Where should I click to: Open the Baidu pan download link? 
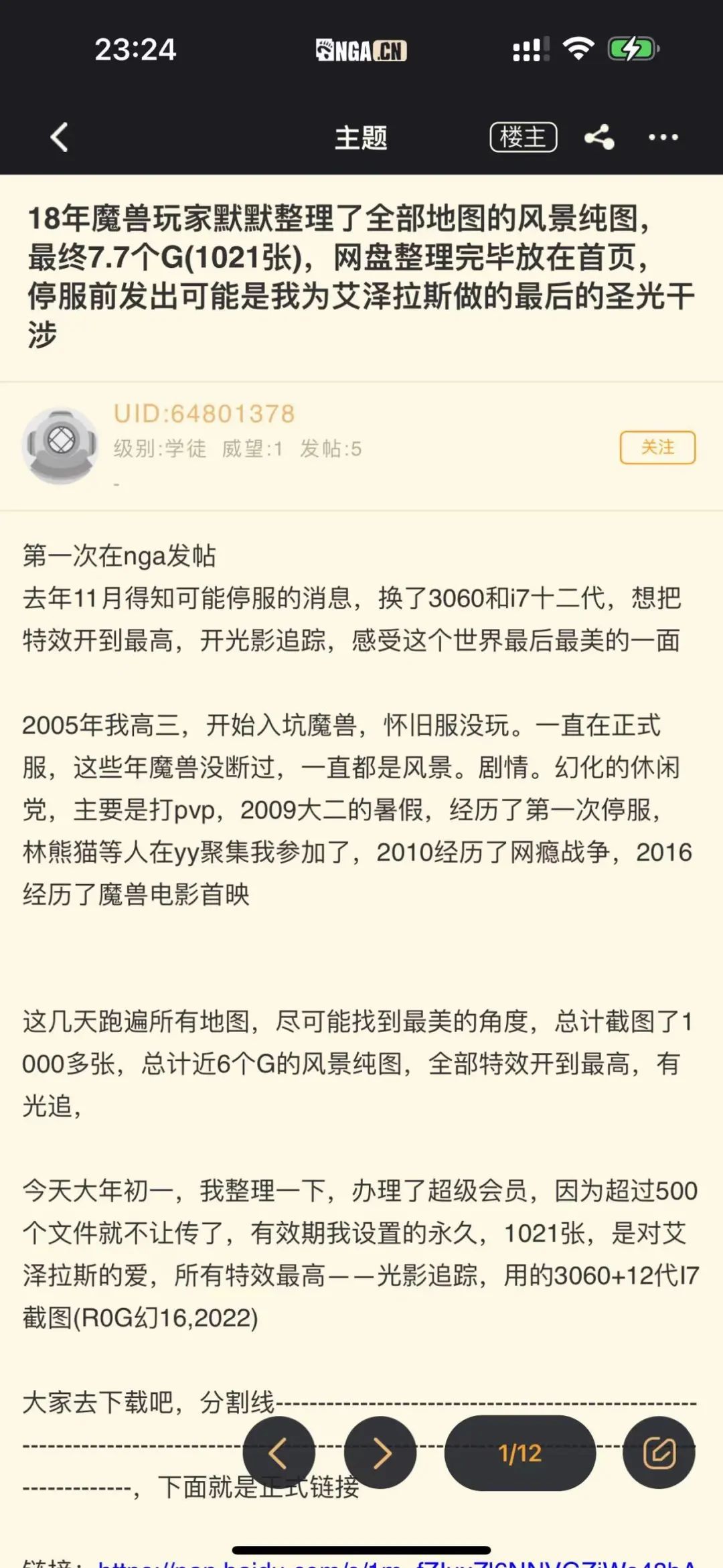tap(395, 1562)
